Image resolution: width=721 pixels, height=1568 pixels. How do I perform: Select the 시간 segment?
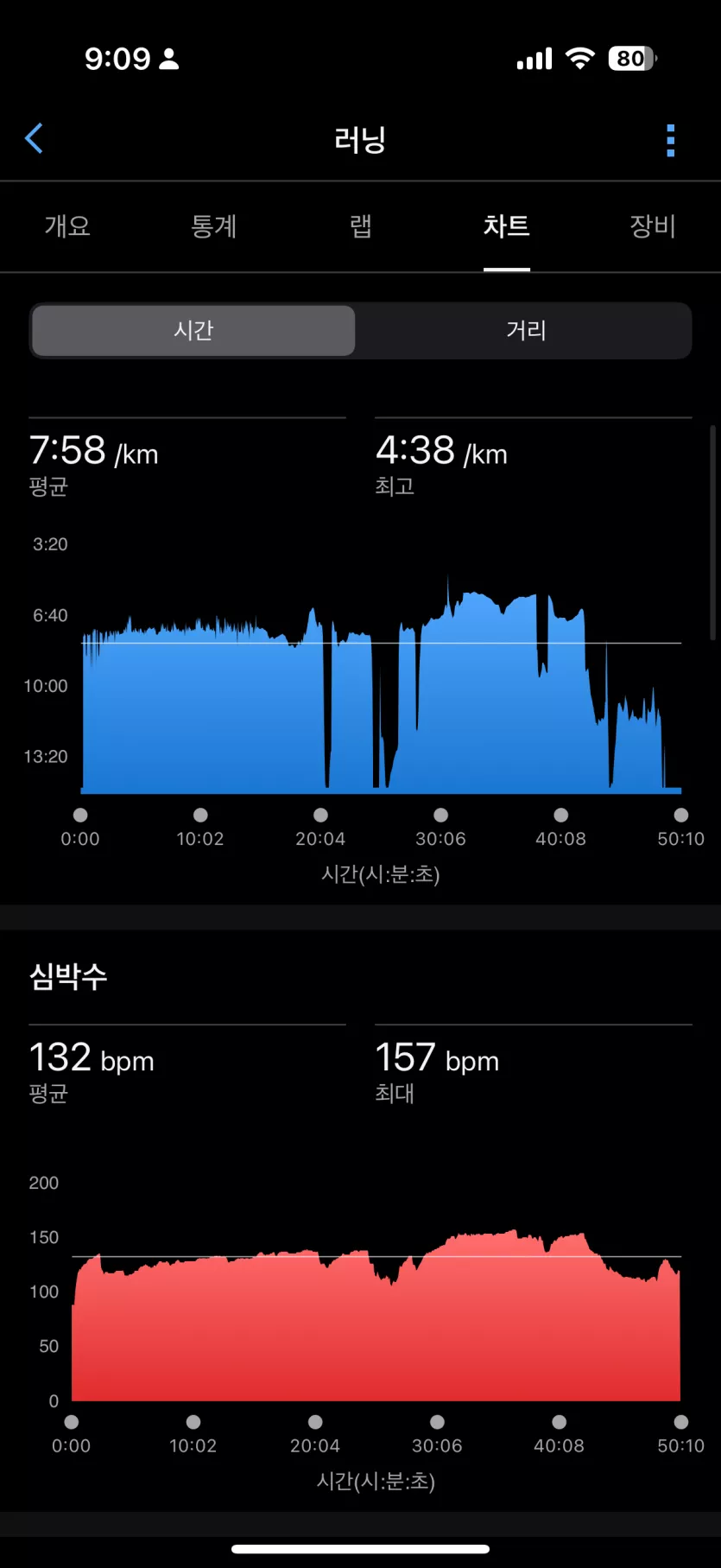(193, 330)
